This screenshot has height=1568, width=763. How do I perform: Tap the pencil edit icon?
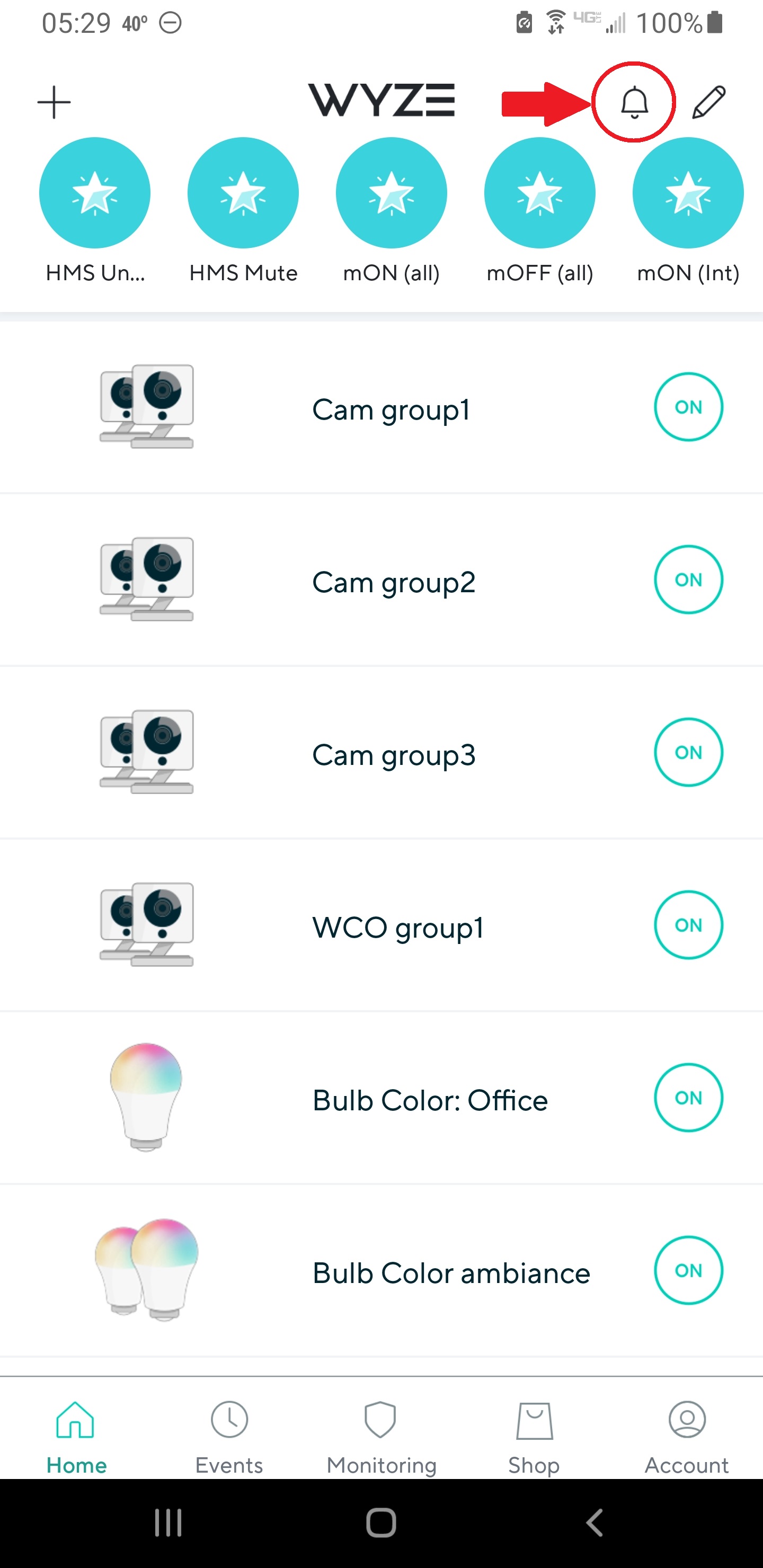click(x=709, y=102)
